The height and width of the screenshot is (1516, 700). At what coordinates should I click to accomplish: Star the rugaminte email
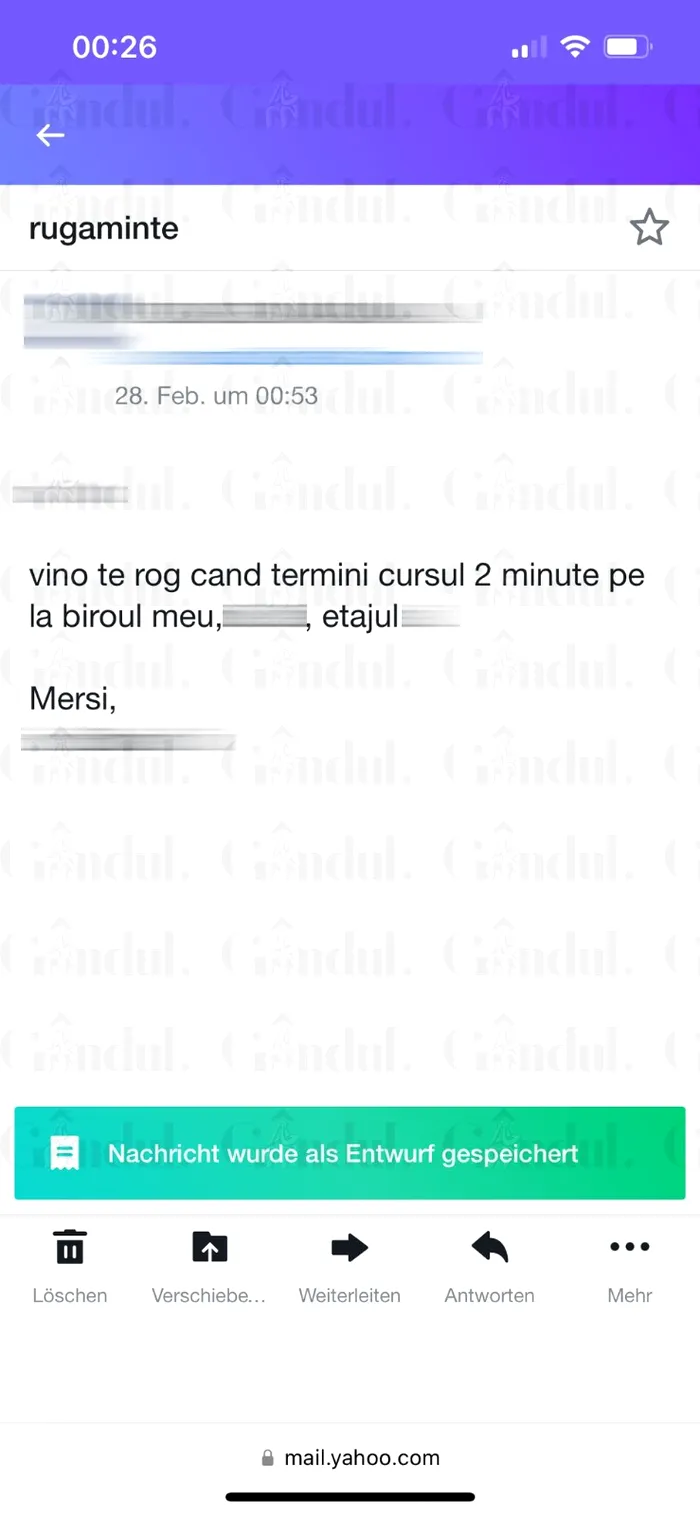649,228
